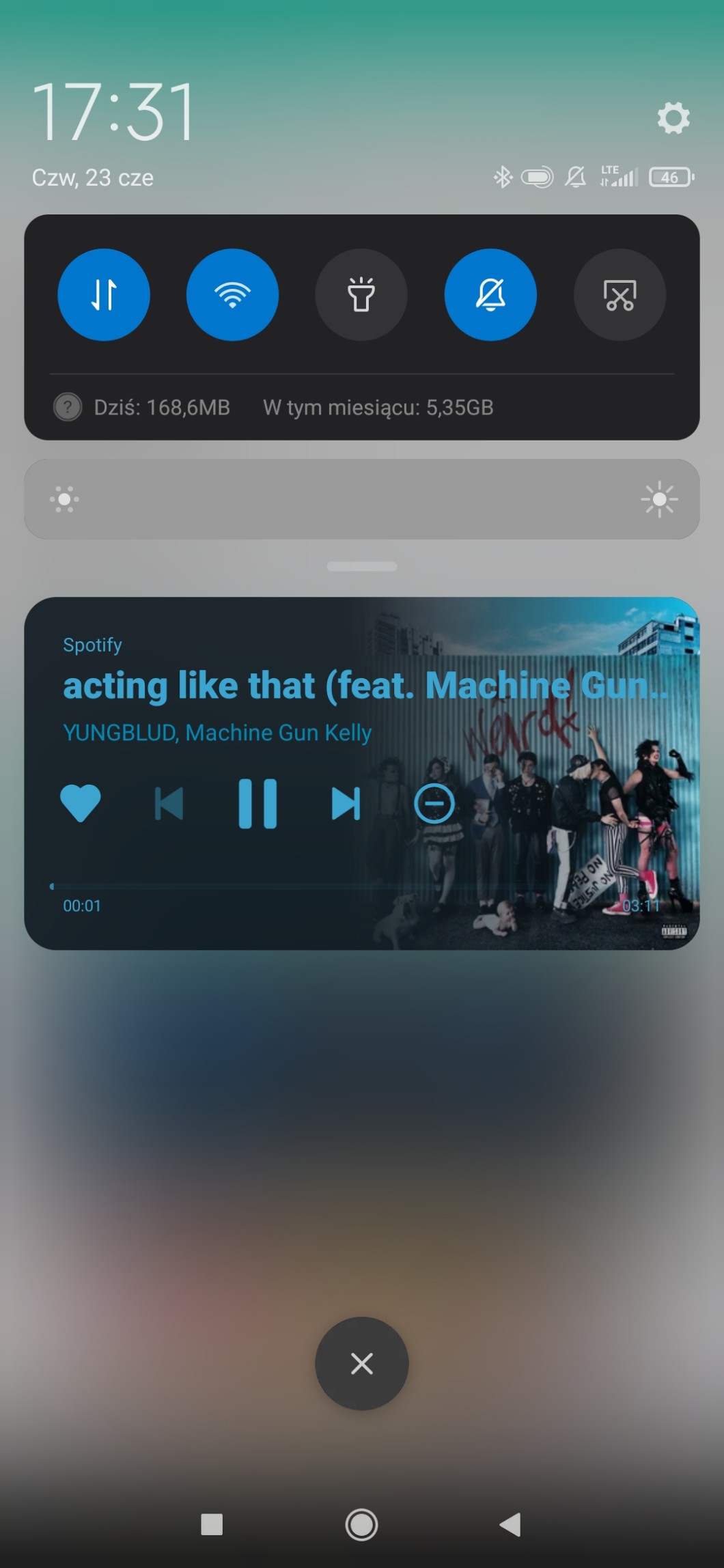This screenshot has height=1568, width=724.
Task: Expand quick settings via the handle
Action: [362, 566]
